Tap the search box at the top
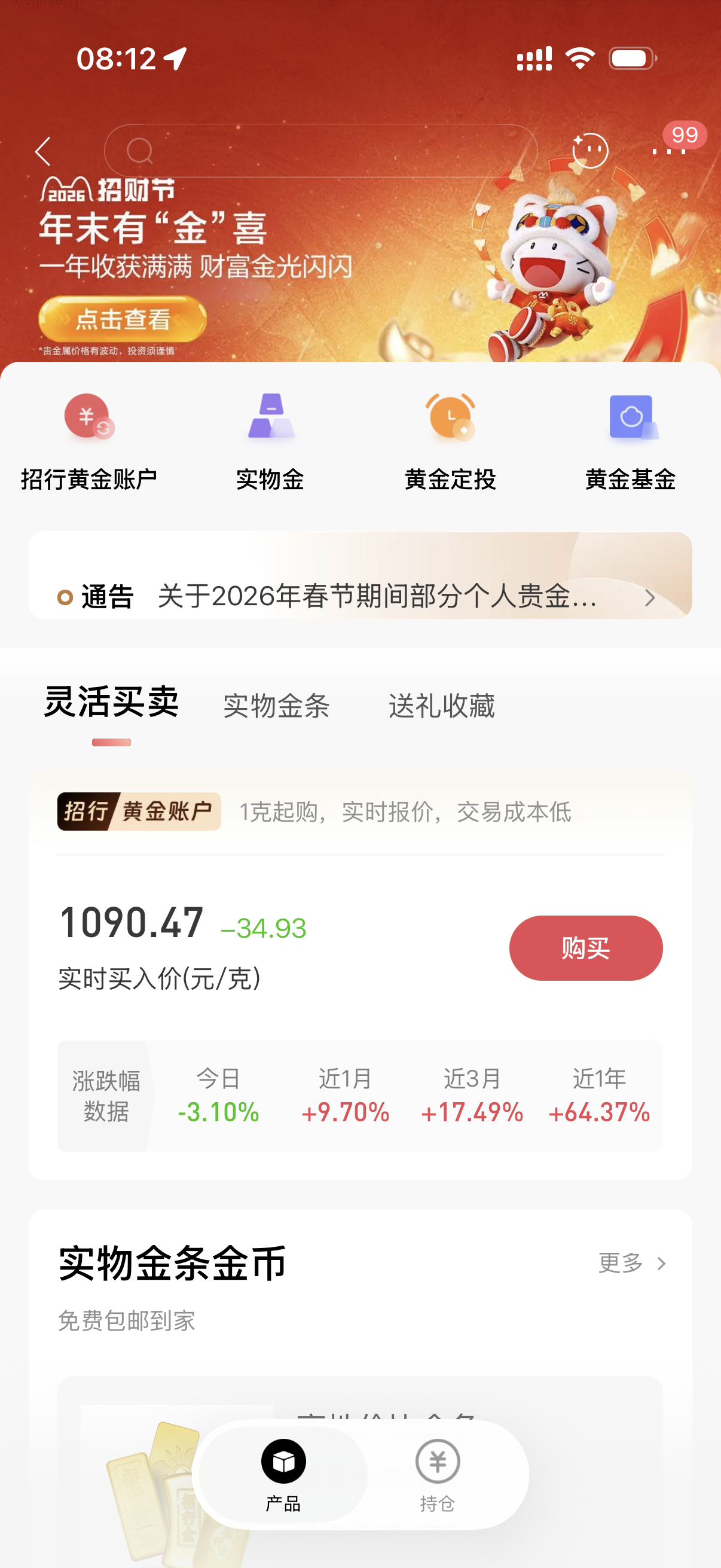Screen dimensions: 721x1568 [320, 151]
